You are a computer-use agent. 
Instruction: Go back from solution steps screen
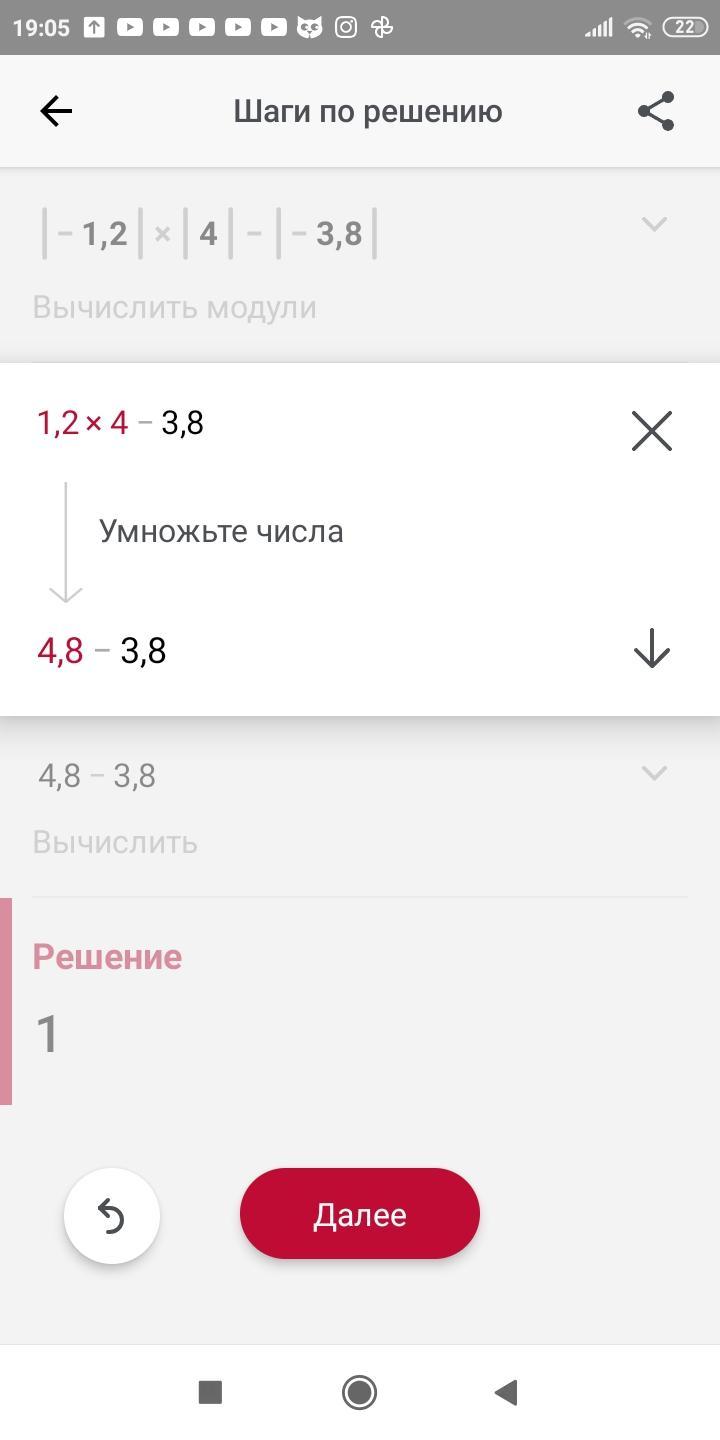pos(56,111)
